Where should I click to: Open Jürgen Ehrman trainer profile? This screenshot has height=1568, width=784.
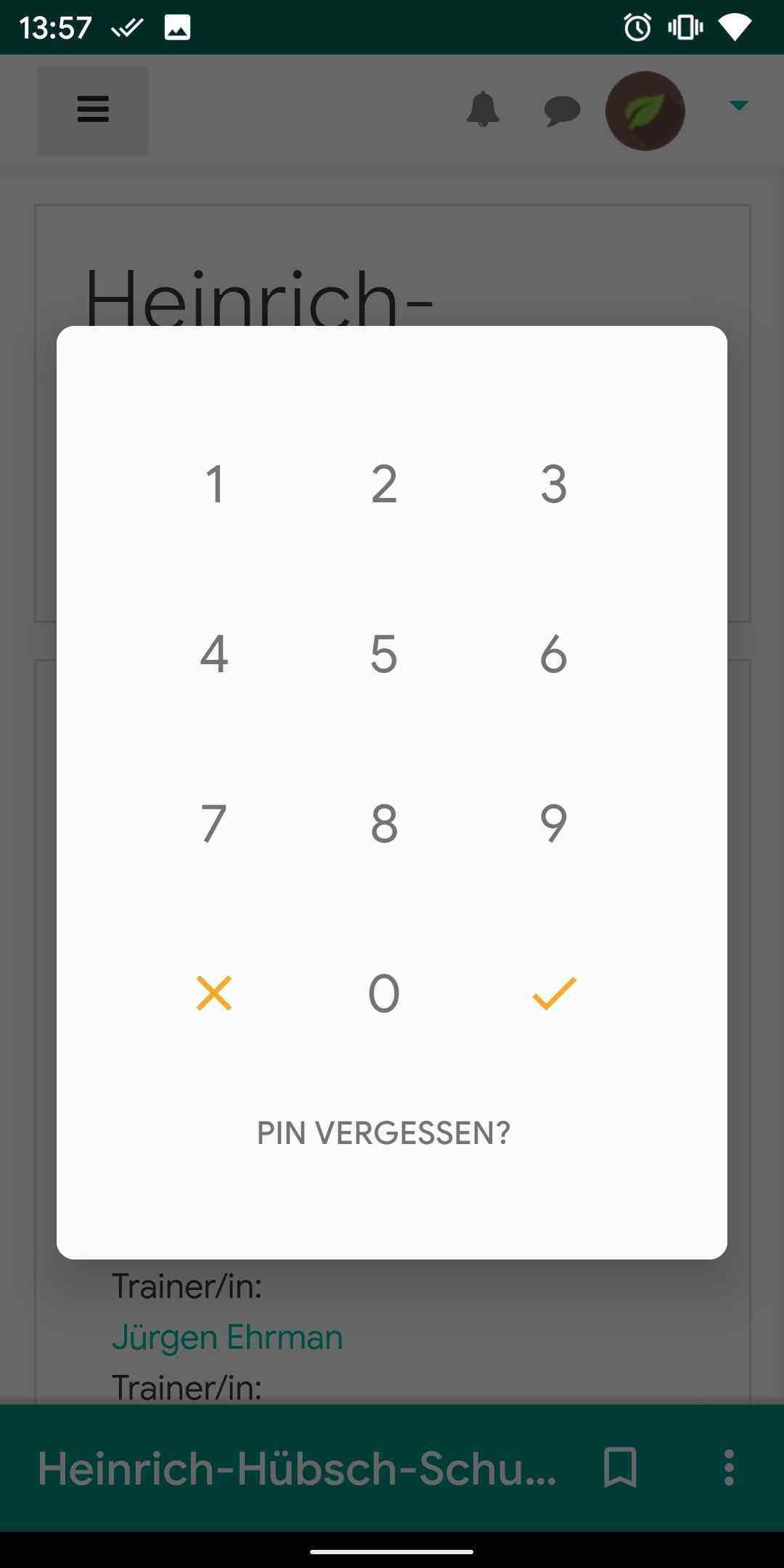[x=228, y=1336]
